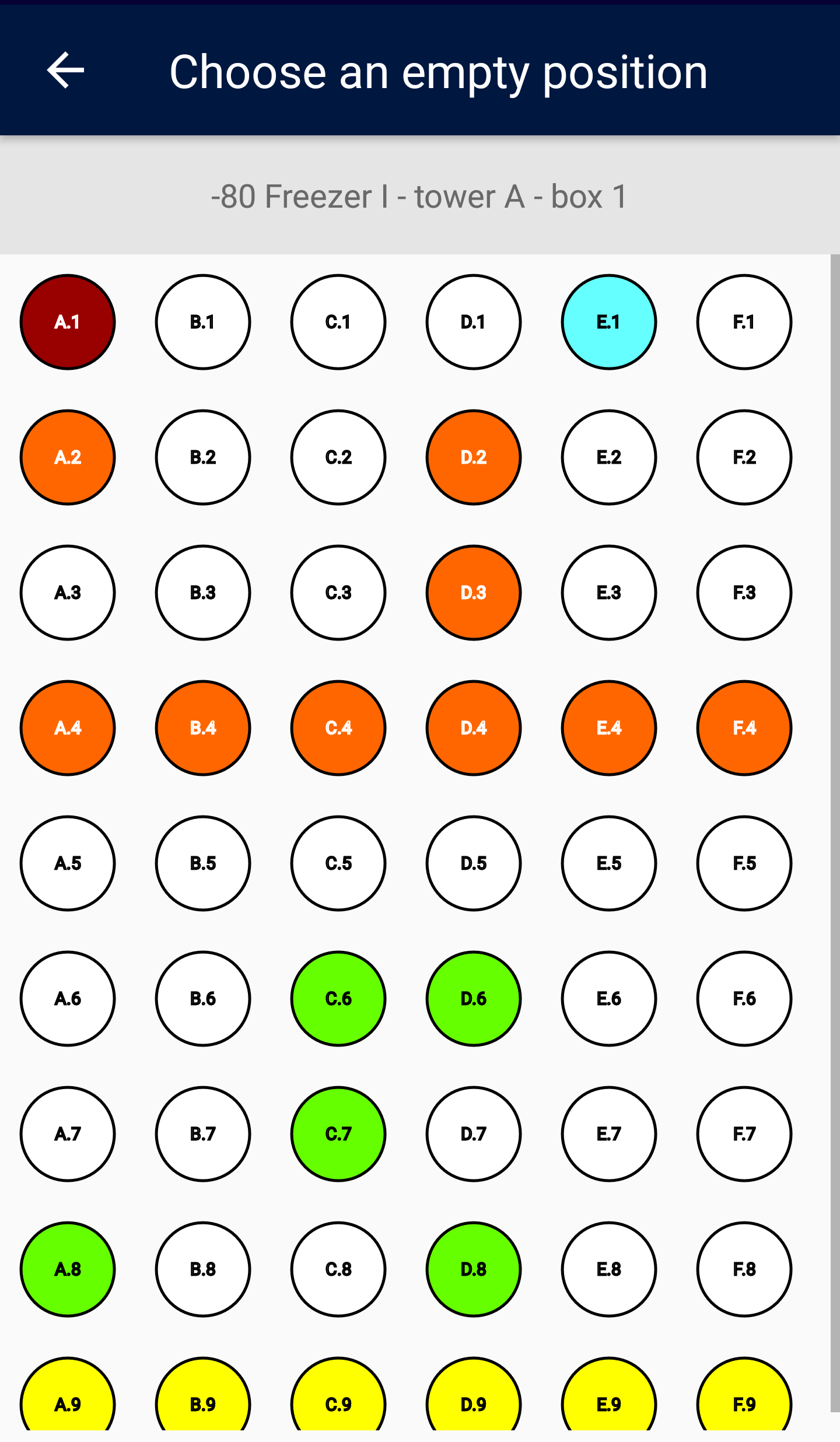Pick empty slot E.8
The height and width of the screenshot is (1442, 840).
[608, 1269]
